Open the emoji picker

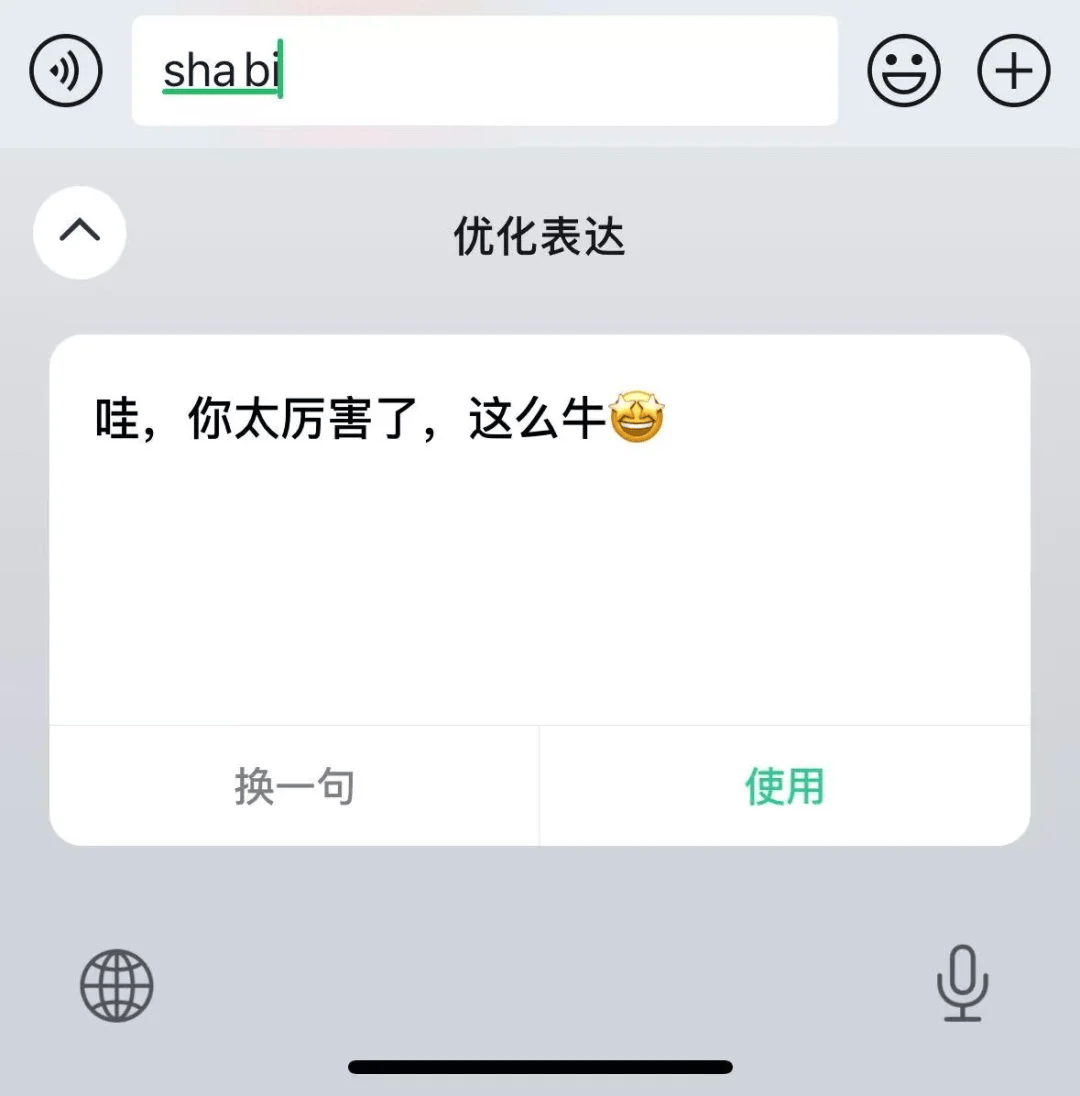(904, 71)
